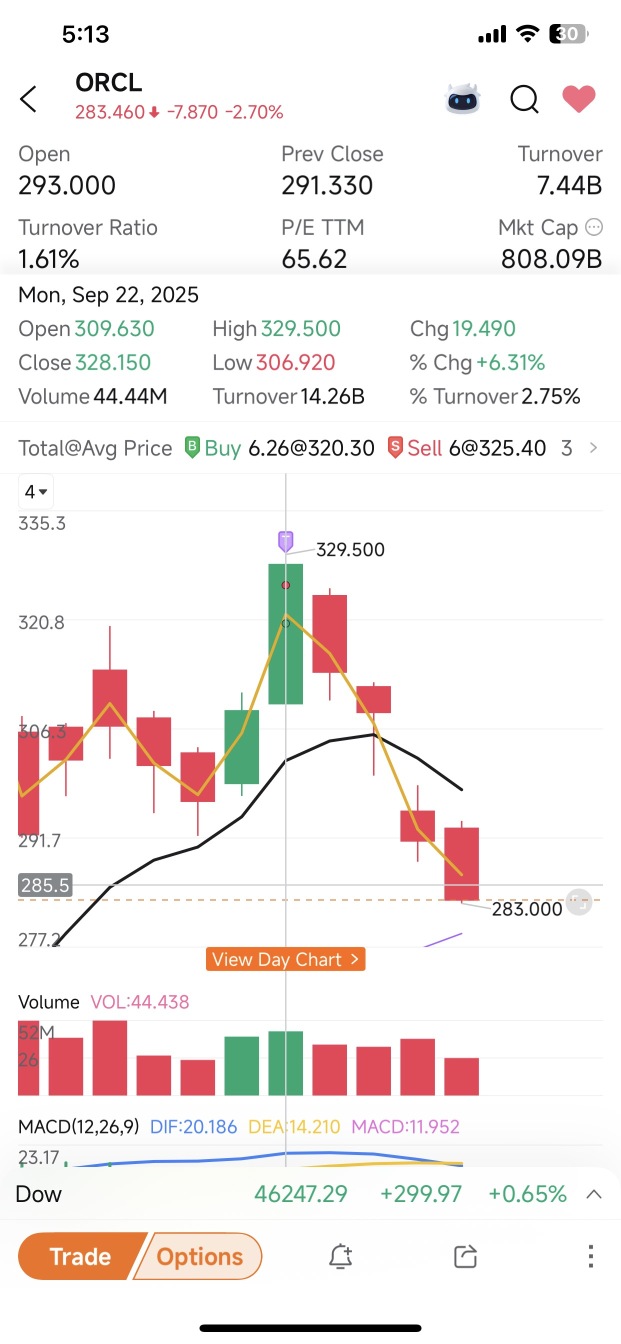The height and width of the screenshot is (1344, 621).
Task: Share this ORCL stock page
Action: pos(465,1257)
